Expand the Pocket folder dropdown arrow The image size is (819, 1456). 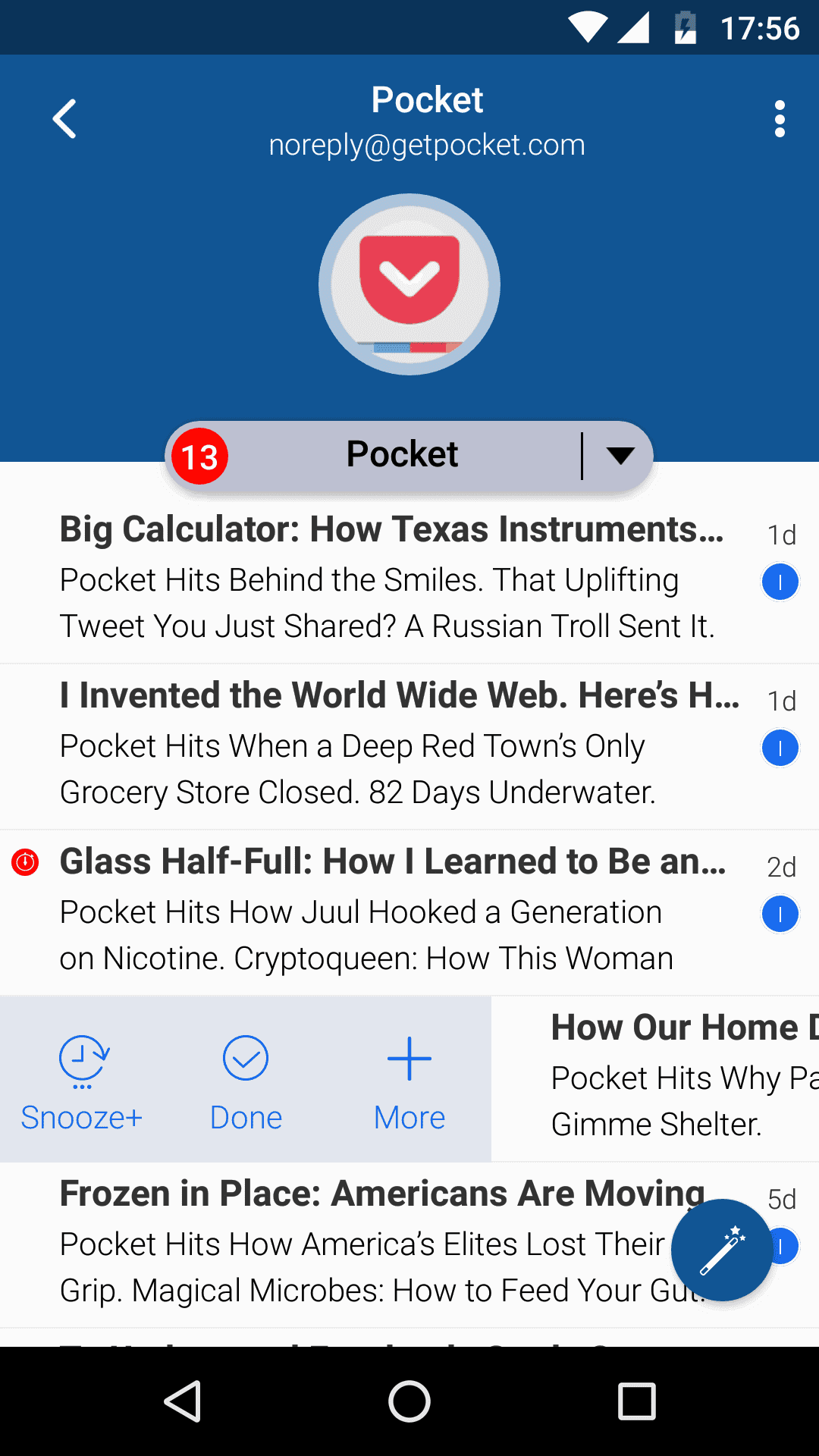620,456
